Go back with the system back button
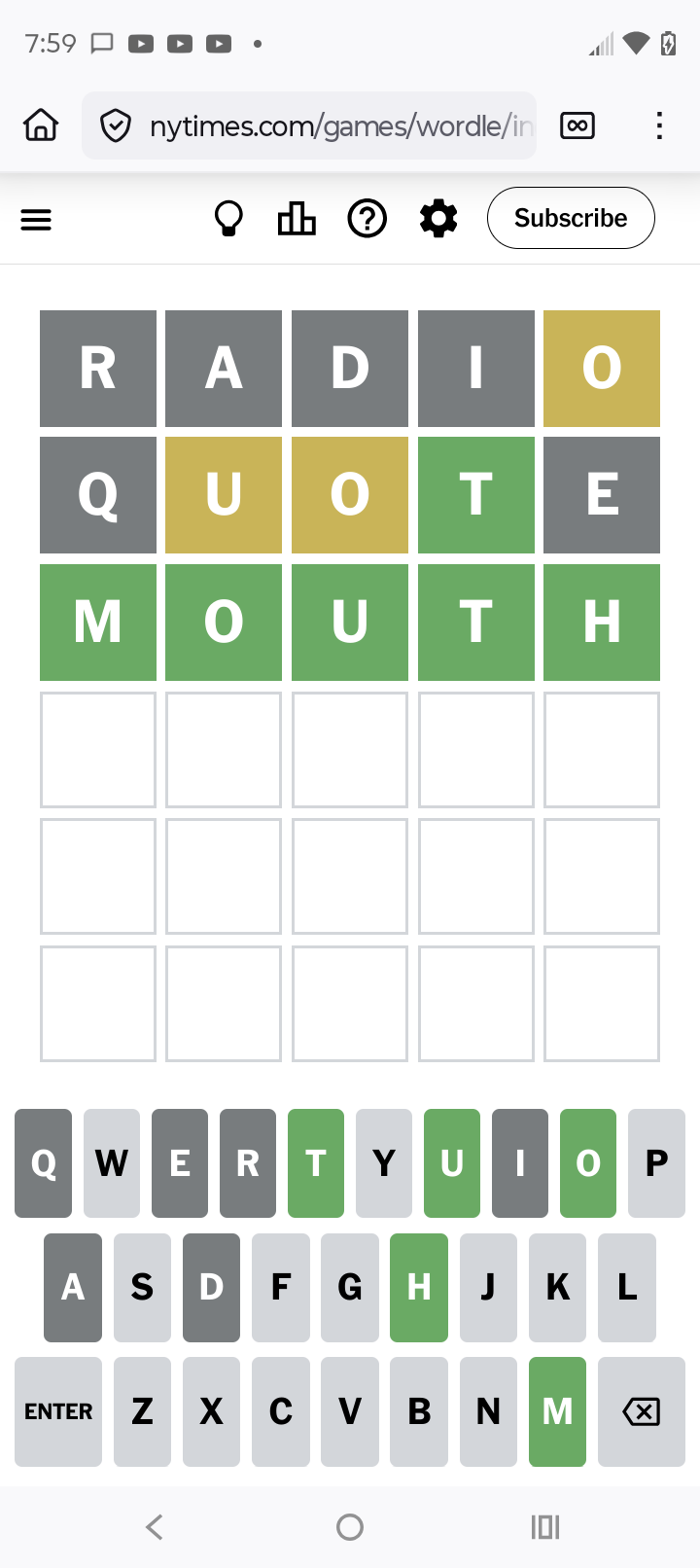700x1568 pixels. [155, 1527]
